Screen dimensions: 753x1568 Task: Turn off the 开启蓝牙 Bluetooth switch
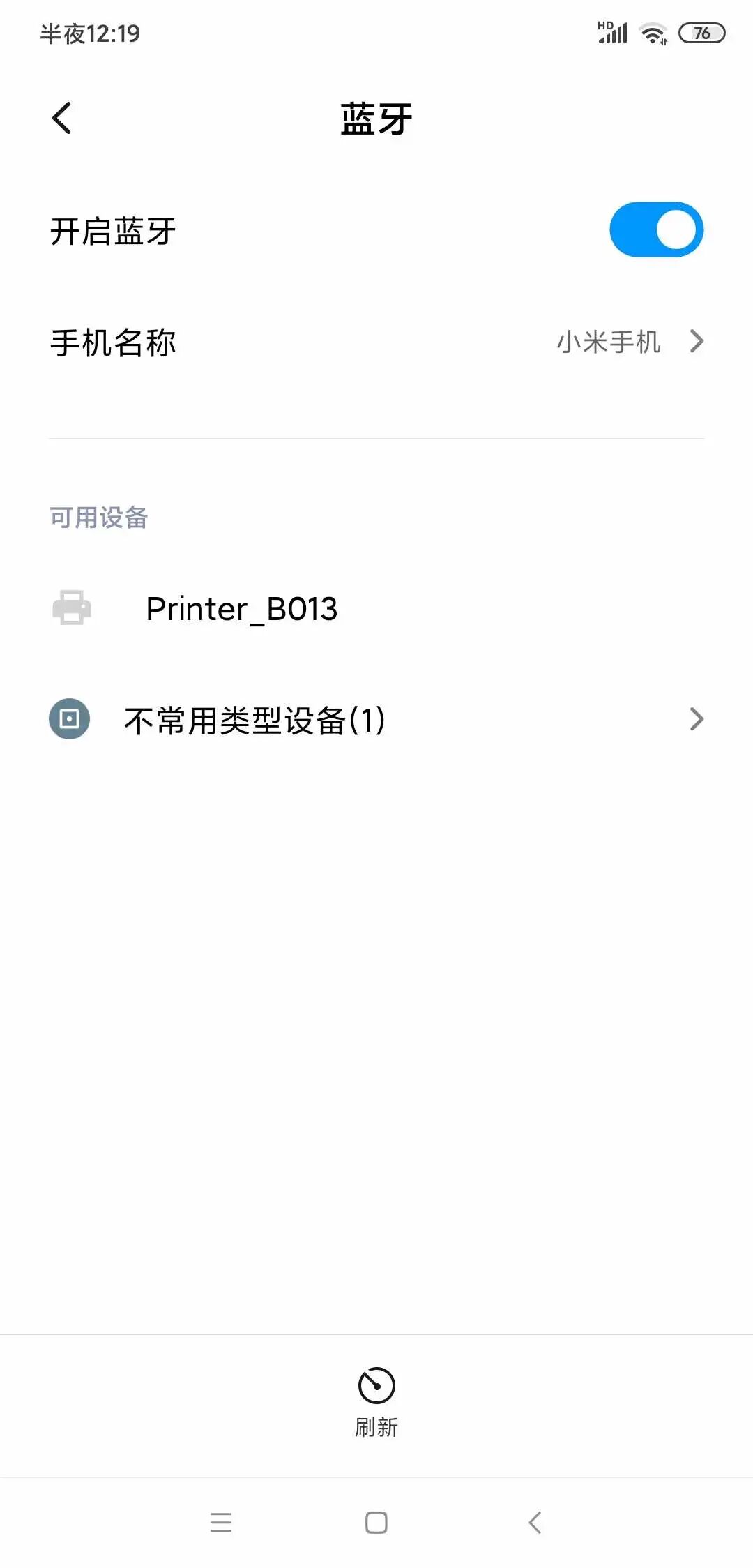656,230
